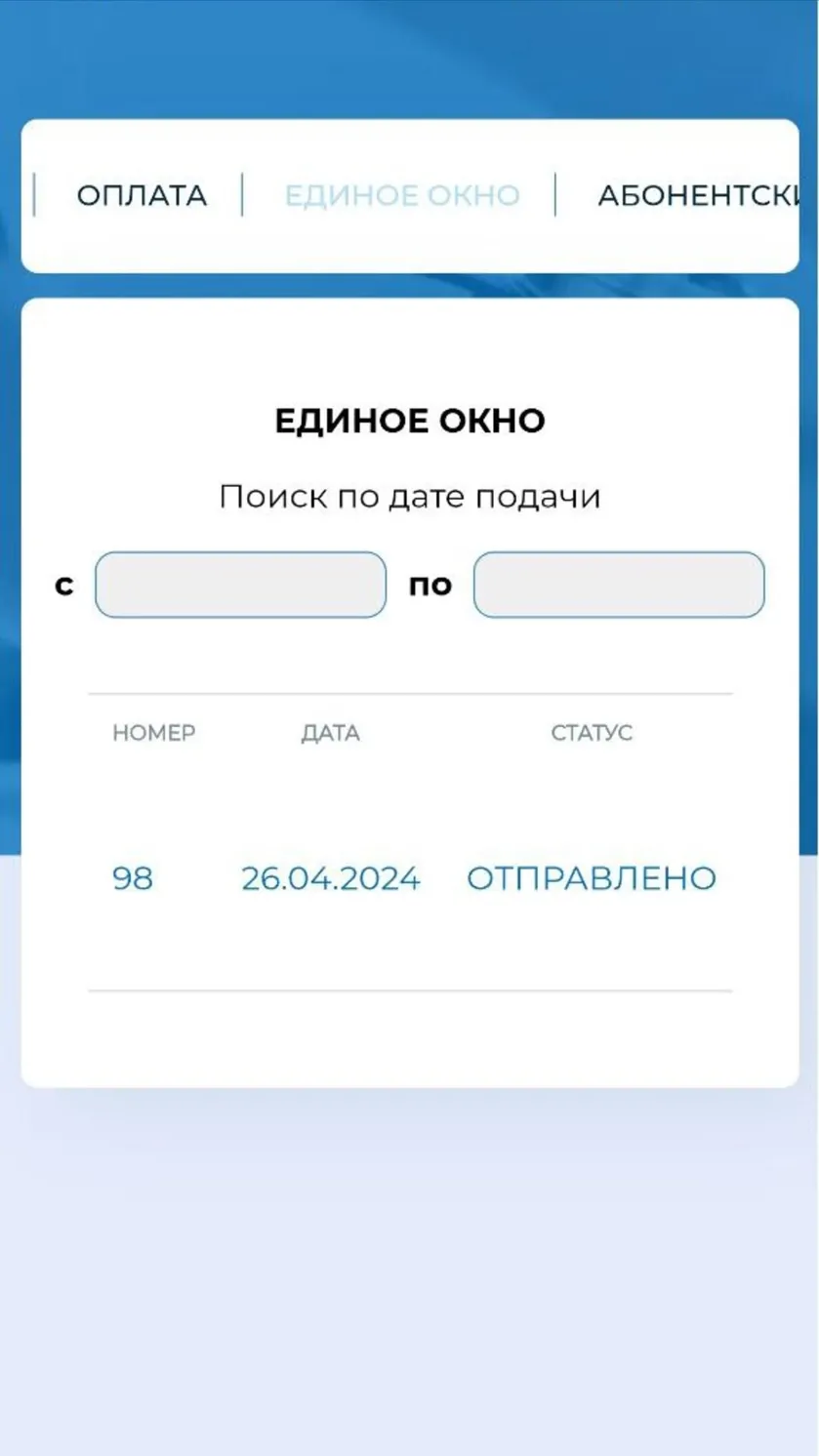The height and width of the screenshot is (1456, 819).
Task: Tap the end date field labeled «по»
Action: (x=619, y=585)
